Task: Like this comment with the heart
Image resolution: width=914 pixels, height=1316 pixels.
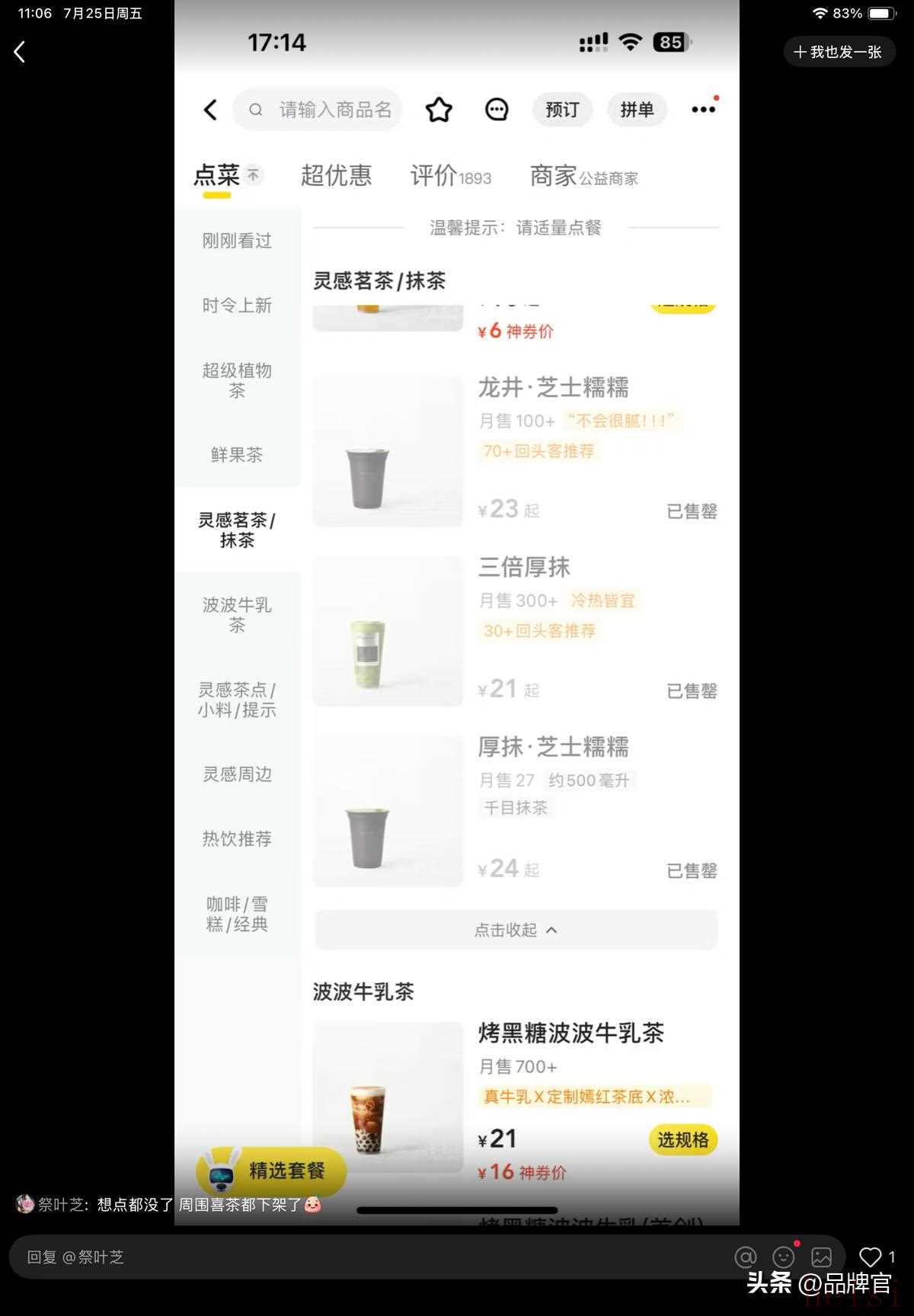Action: (x=870, y=1257)
